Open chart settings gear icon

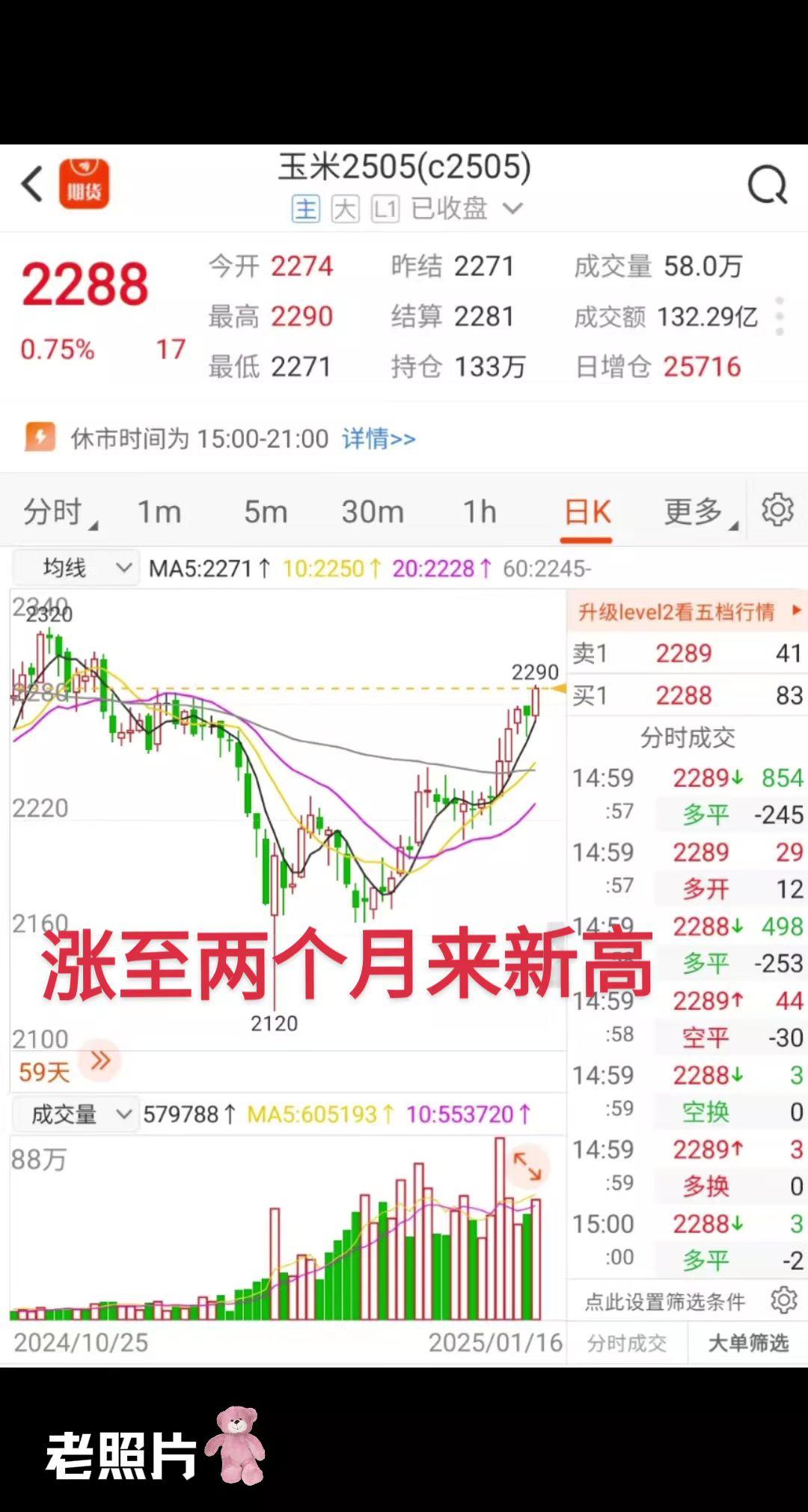[x=777, y=510]
